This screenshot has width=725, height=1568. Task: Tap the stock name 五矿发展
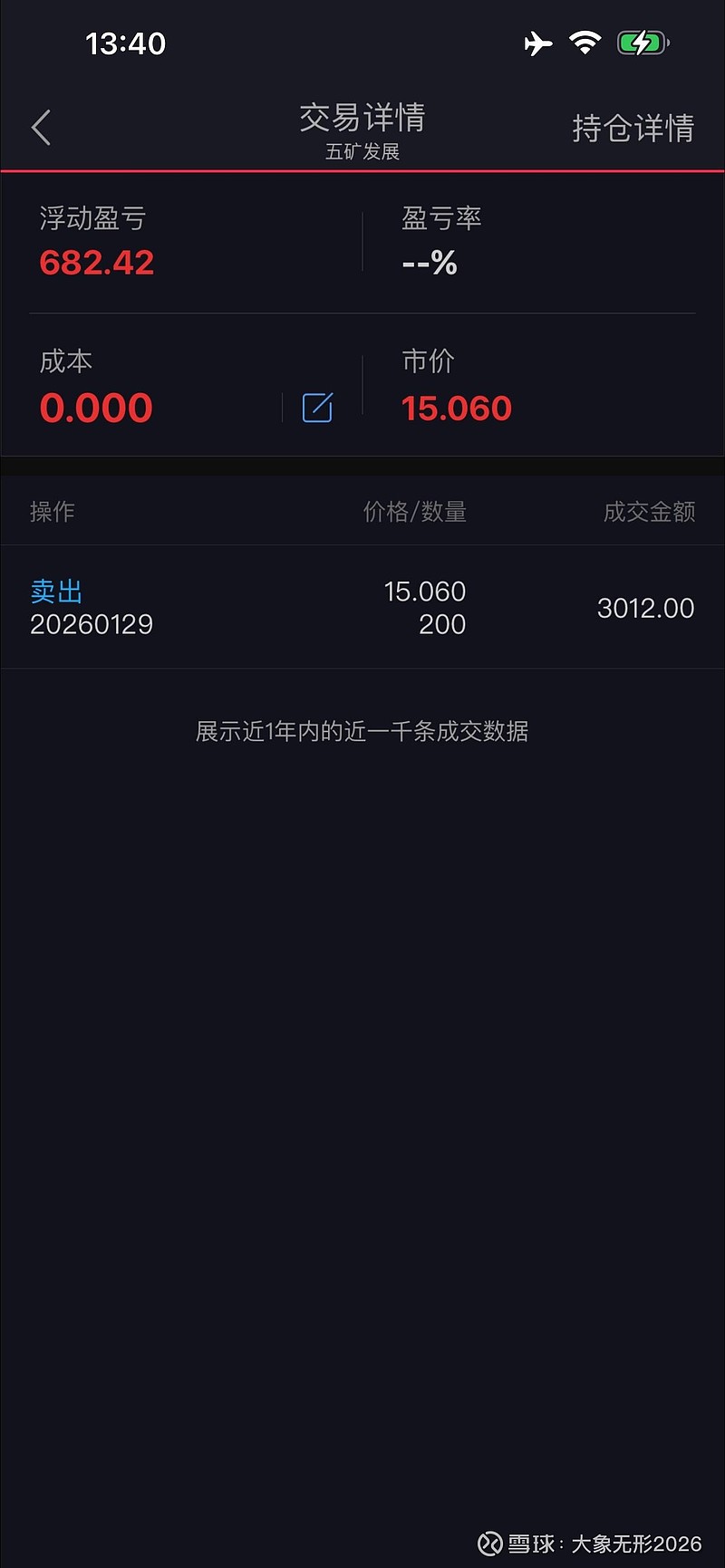tap(362, 153)
